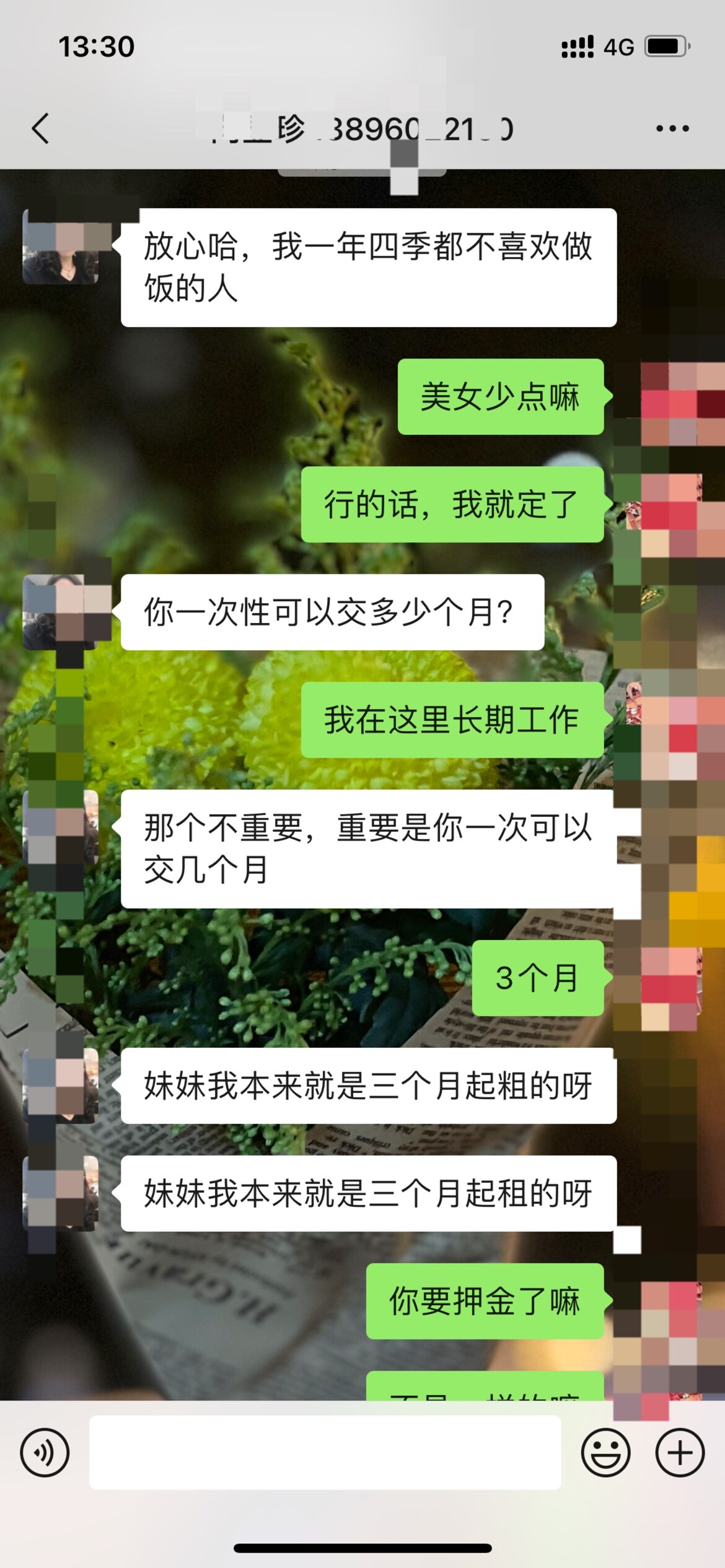Viewport: 725px width, 1568px height.
Task: Go back to the chat list
Action: [x=41, y=129]
